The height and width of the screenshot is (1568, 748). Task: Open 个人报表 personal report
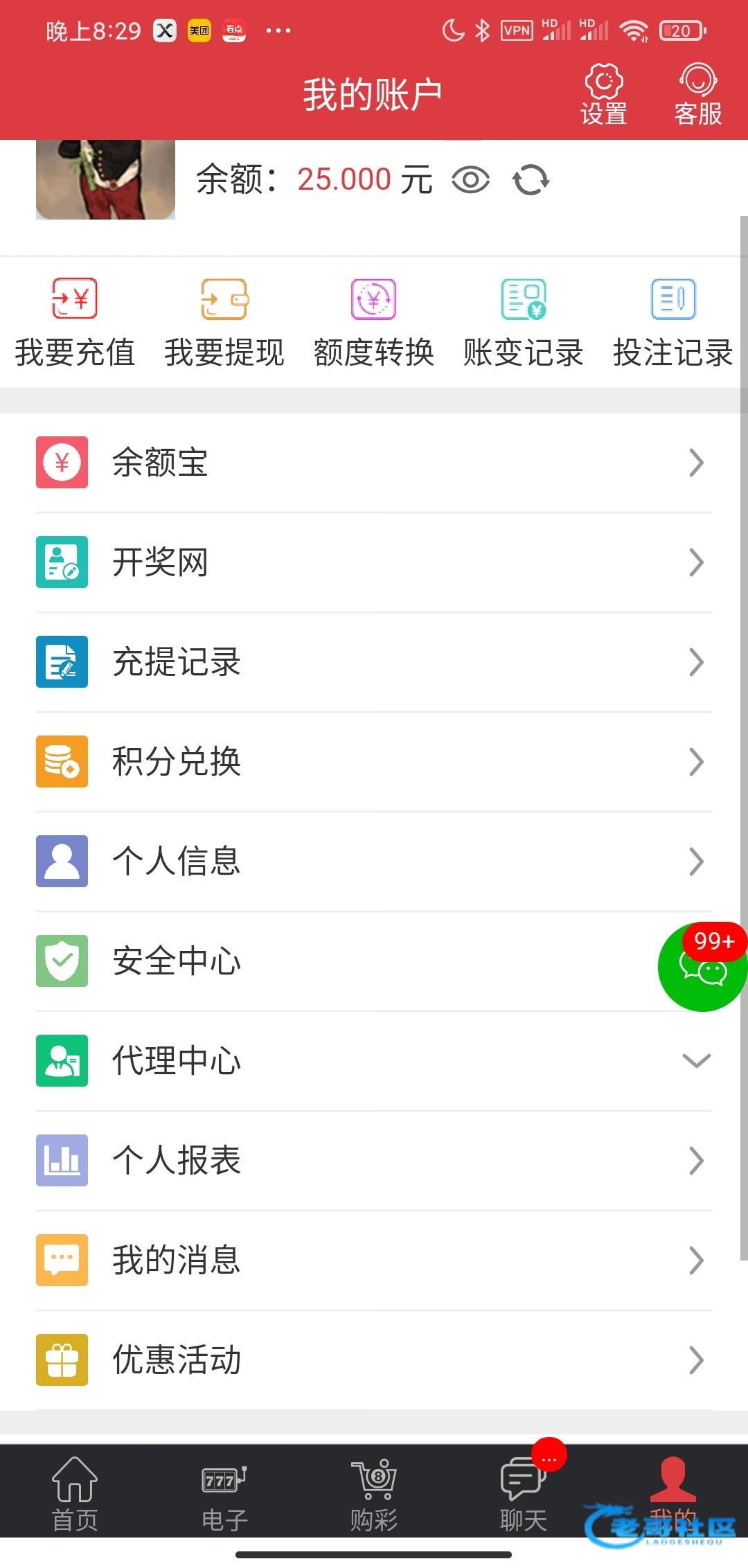pos(374,1161)
